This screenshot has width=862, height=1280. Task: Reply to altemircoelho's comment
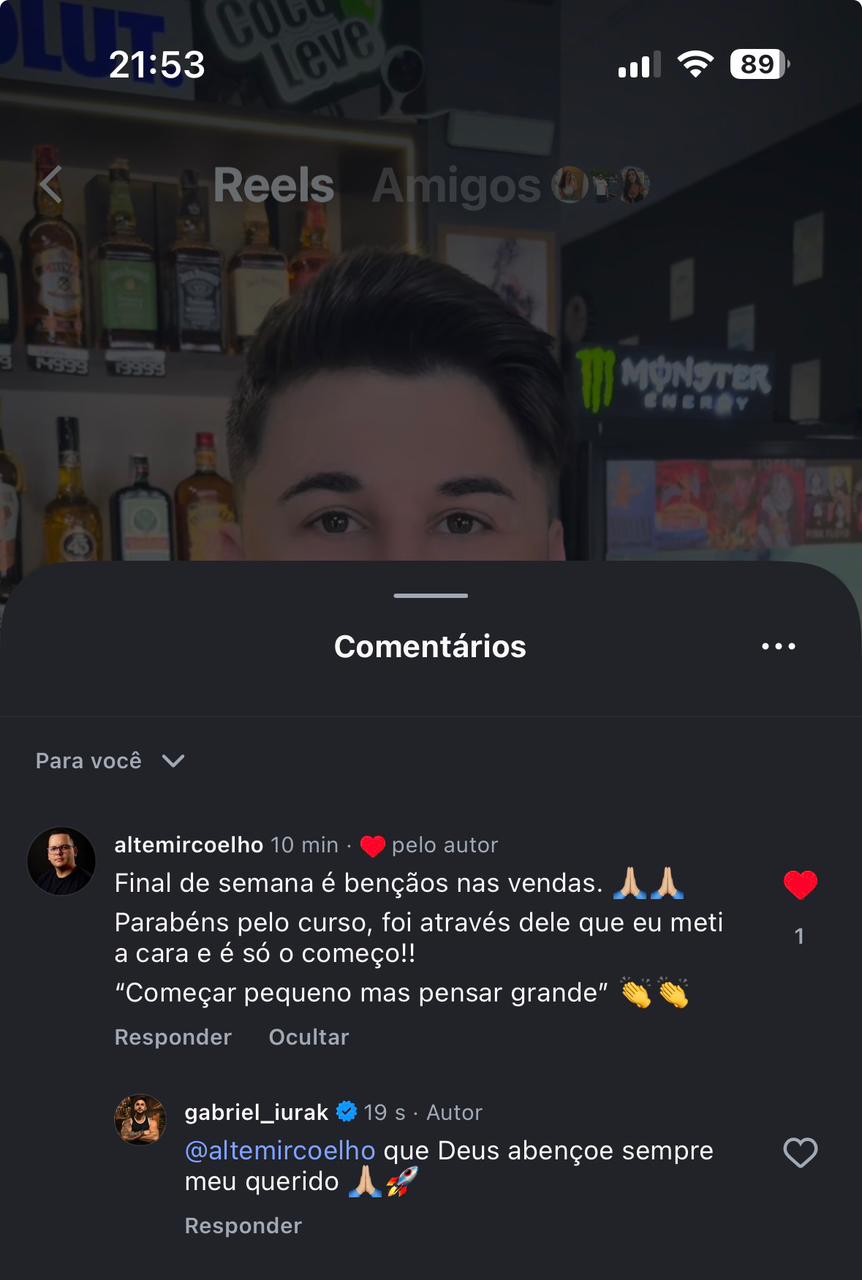[x=173, y=1037]
